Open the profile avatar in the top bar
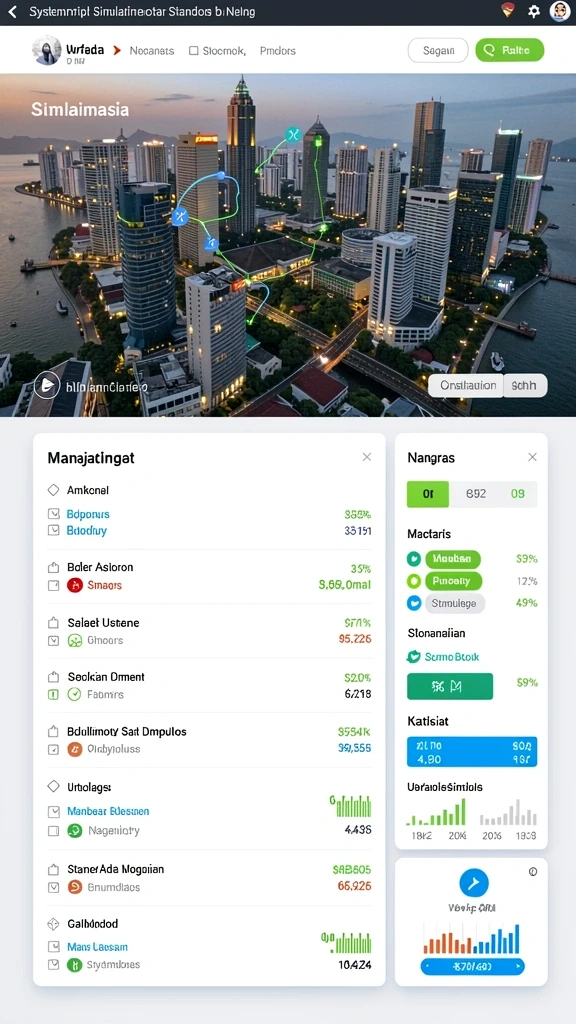The height and width of the screenshot is (1024, 576). click(x=560, y=11)
